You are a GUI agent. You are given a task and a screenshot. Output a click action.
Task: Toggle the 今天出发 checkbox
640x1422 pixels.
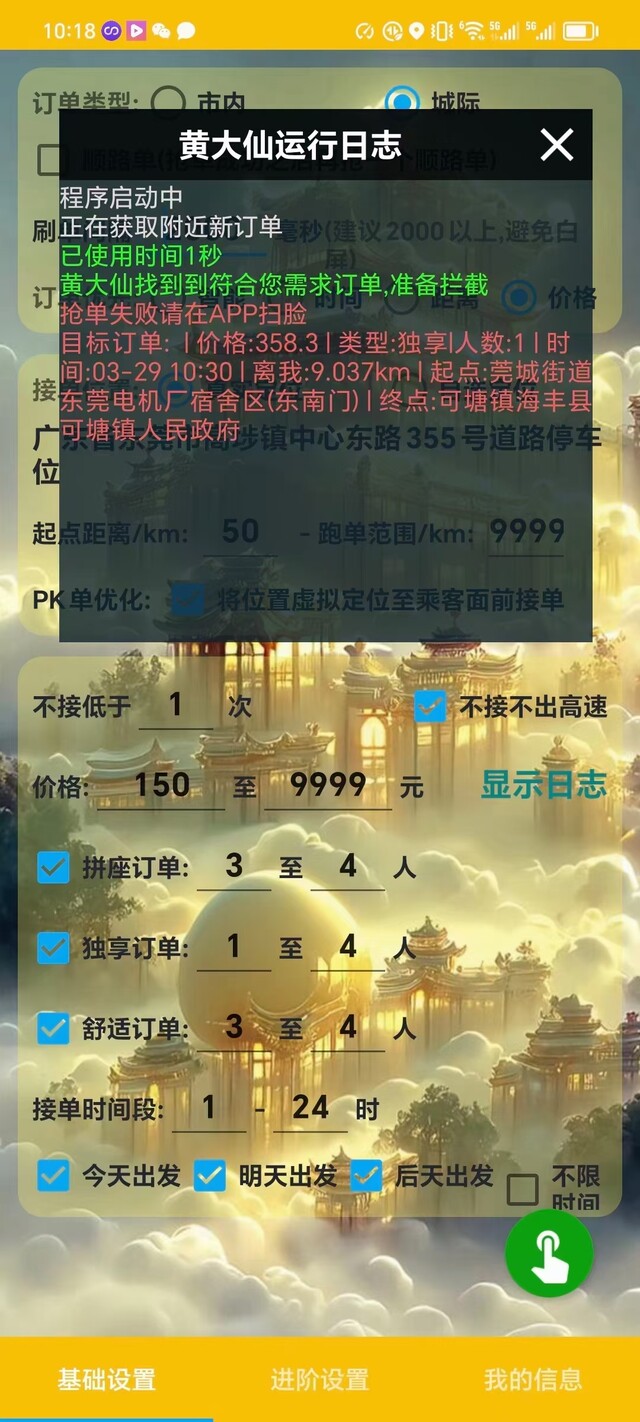(53, 1175)
